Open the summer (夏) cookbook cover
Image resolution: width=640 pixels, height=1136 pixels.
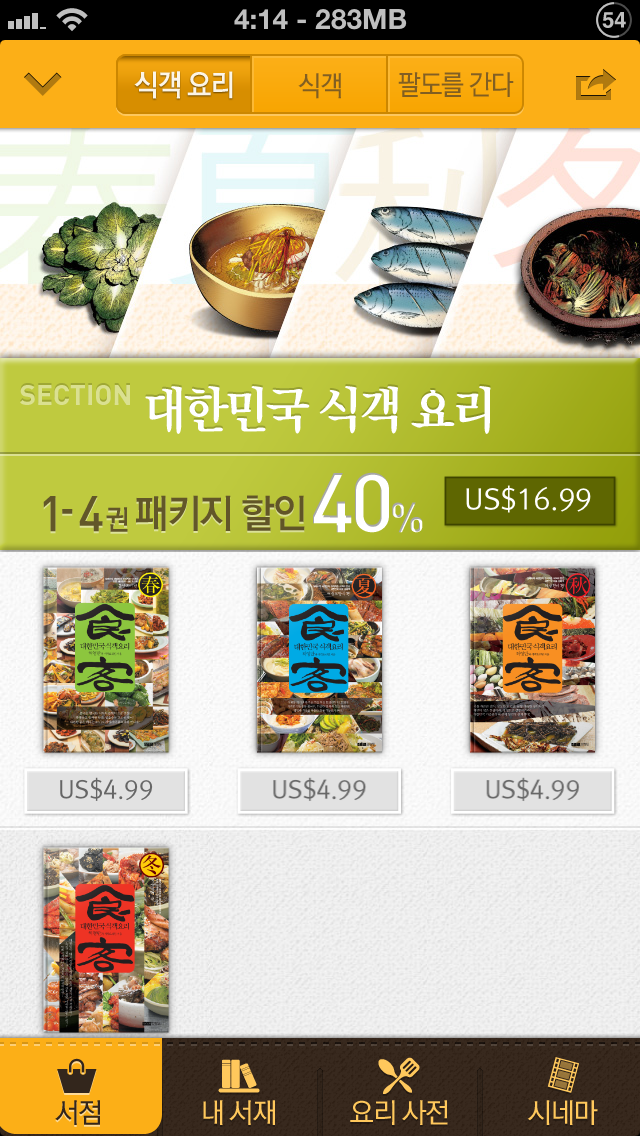[x=320, y=659]
